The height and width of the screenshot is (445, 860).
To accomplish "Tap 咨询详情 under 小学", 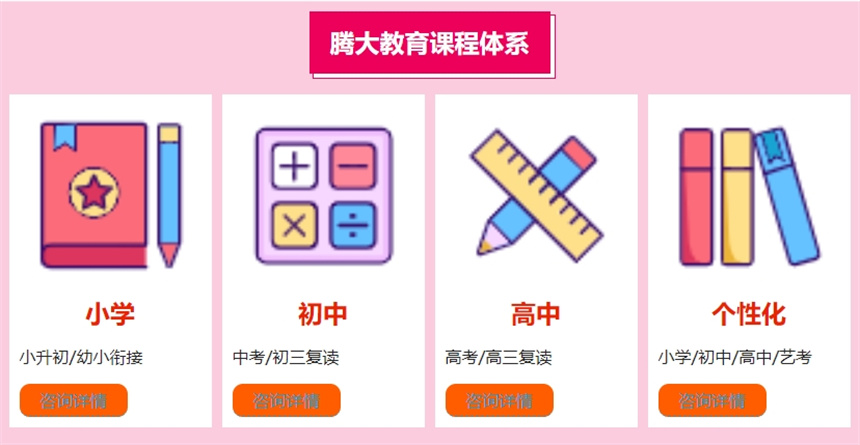I will (x=73, y=400).
